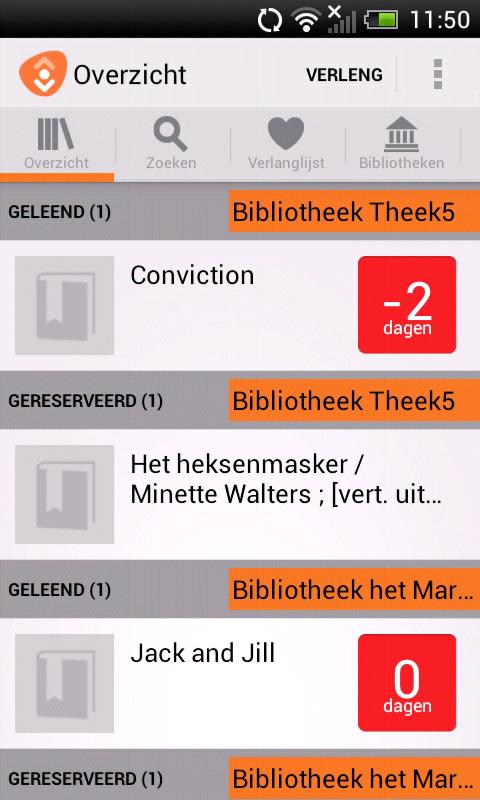Select the Overzicht tab

(57, 143)
